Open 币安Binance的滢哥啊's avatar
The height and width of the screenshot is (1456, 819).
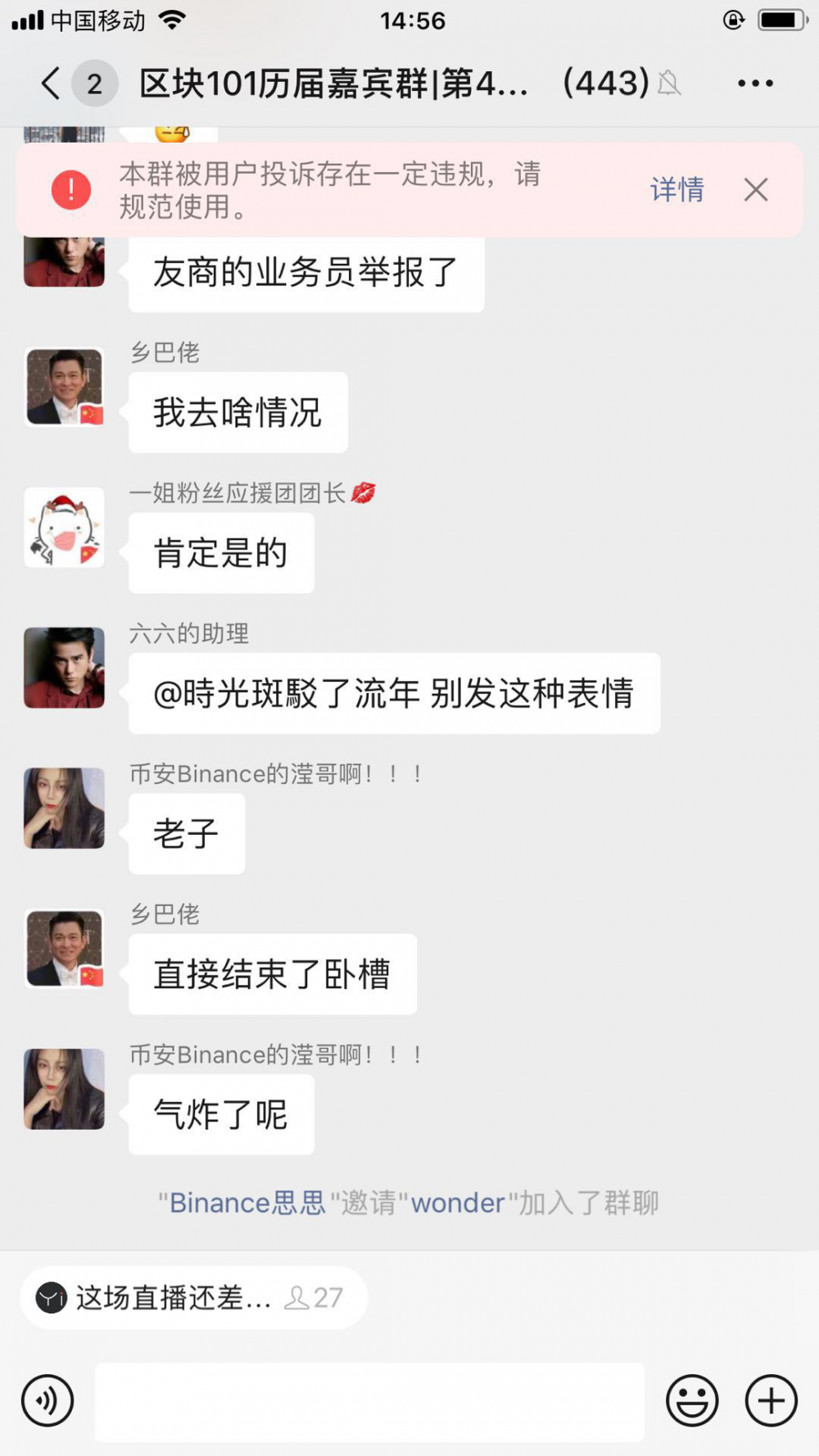64,808
